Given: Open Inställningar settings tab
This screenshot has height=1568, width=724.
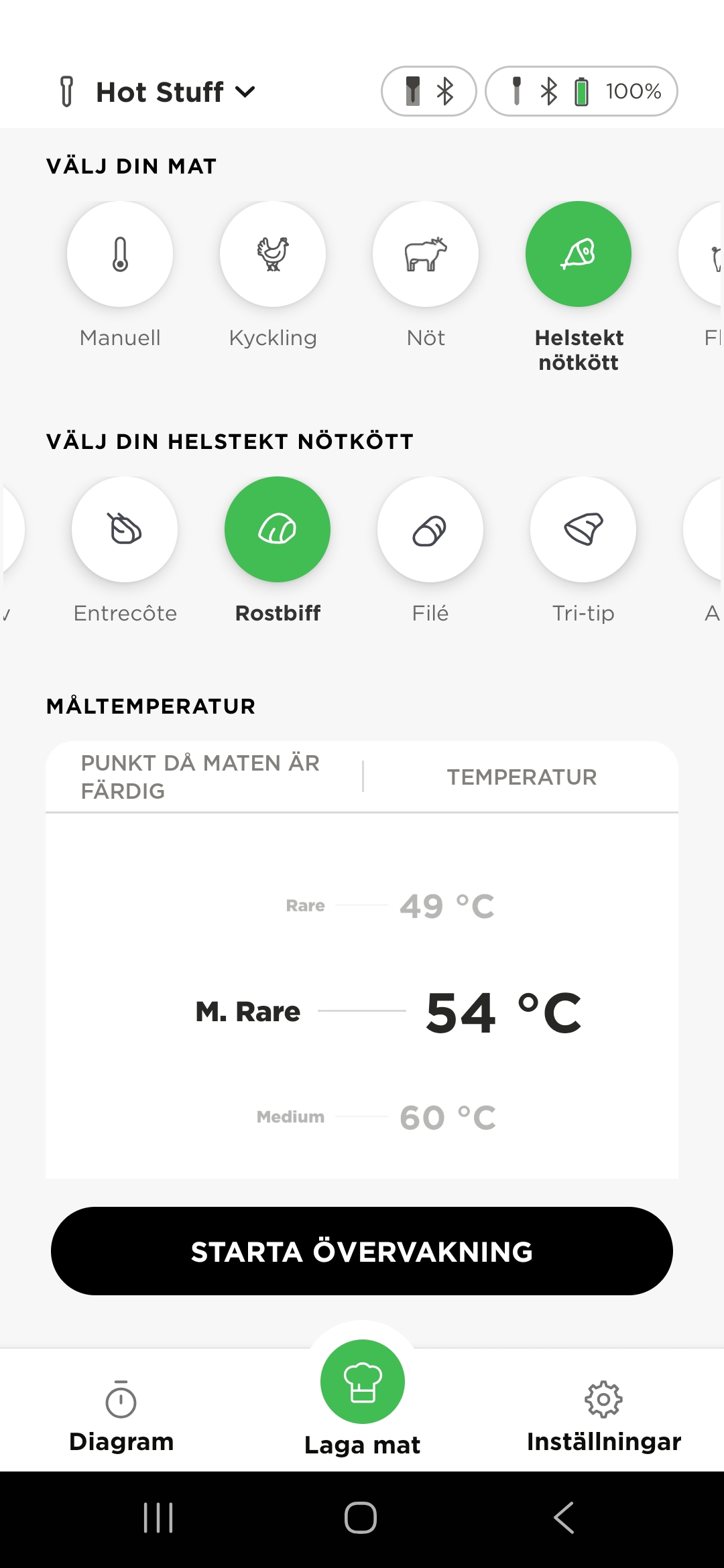Looking at the screenshot, I should [603, 1414].
